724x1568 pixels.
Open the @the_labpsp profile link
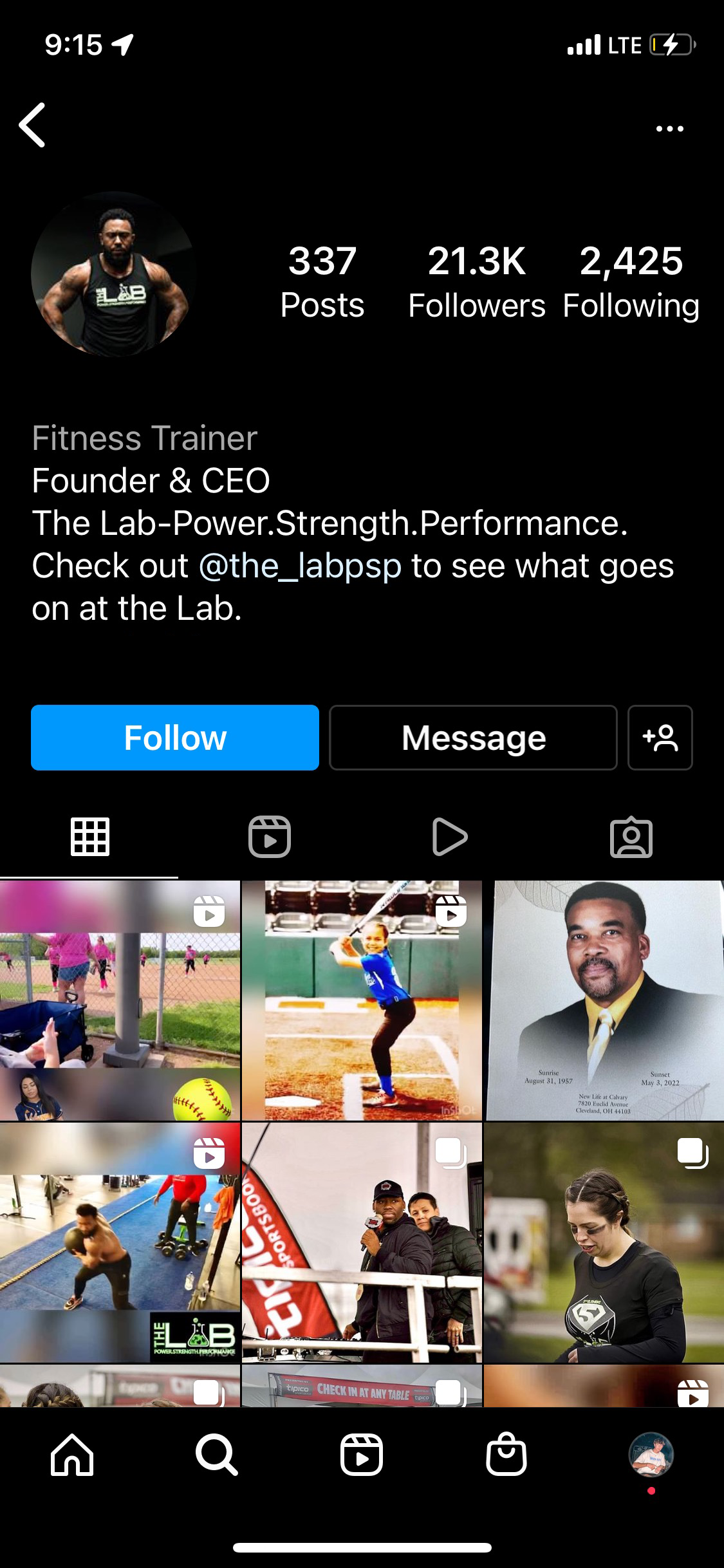coord(300,566)
